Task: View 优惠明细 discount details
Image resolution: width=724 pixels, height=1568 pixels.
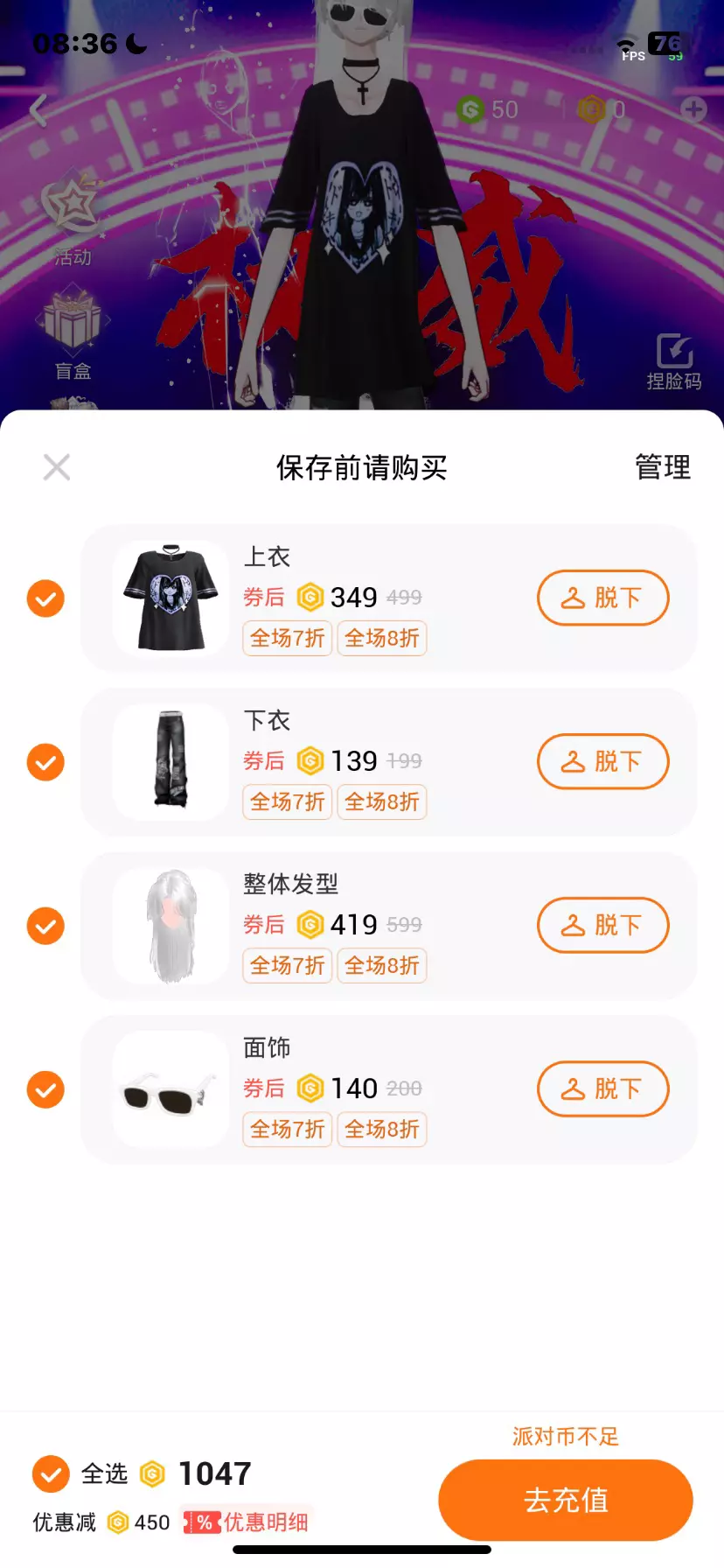Action: pyautogui.click(x=247, y=1522)
